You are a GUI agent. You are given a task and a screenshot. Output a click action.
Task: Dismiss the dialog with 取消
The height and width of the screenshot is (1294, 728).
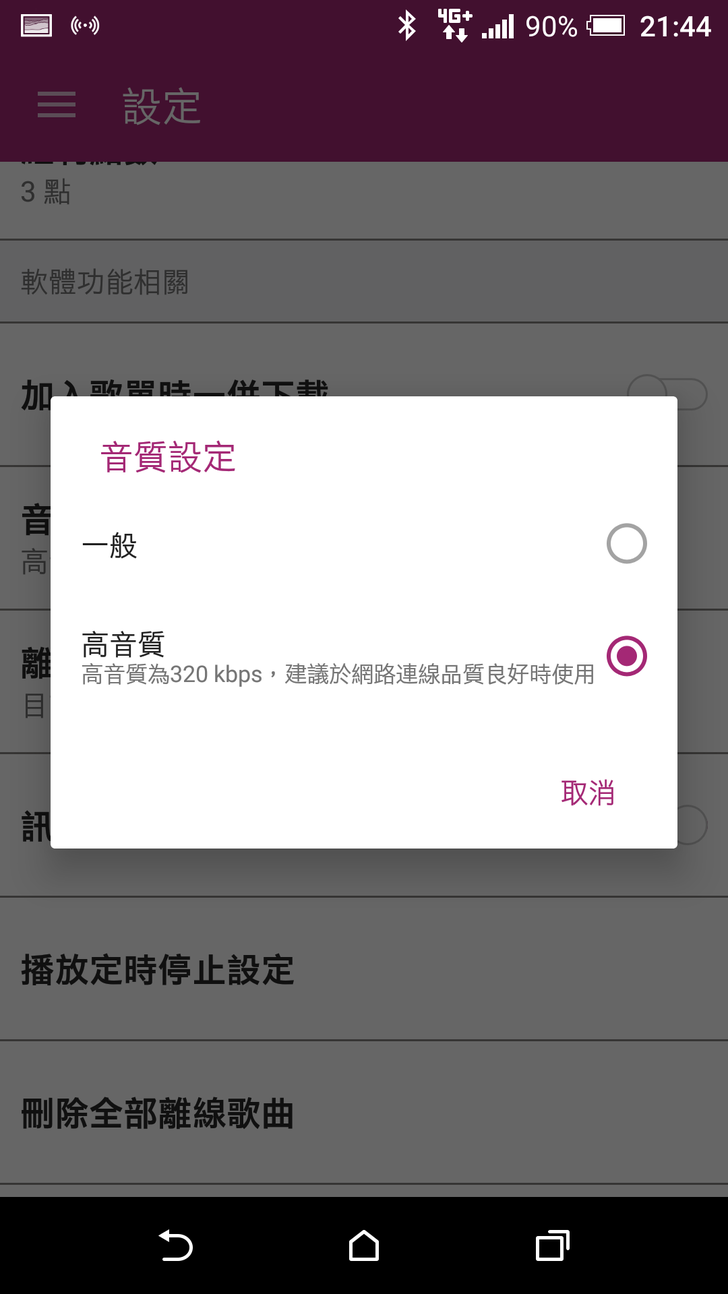588,793
